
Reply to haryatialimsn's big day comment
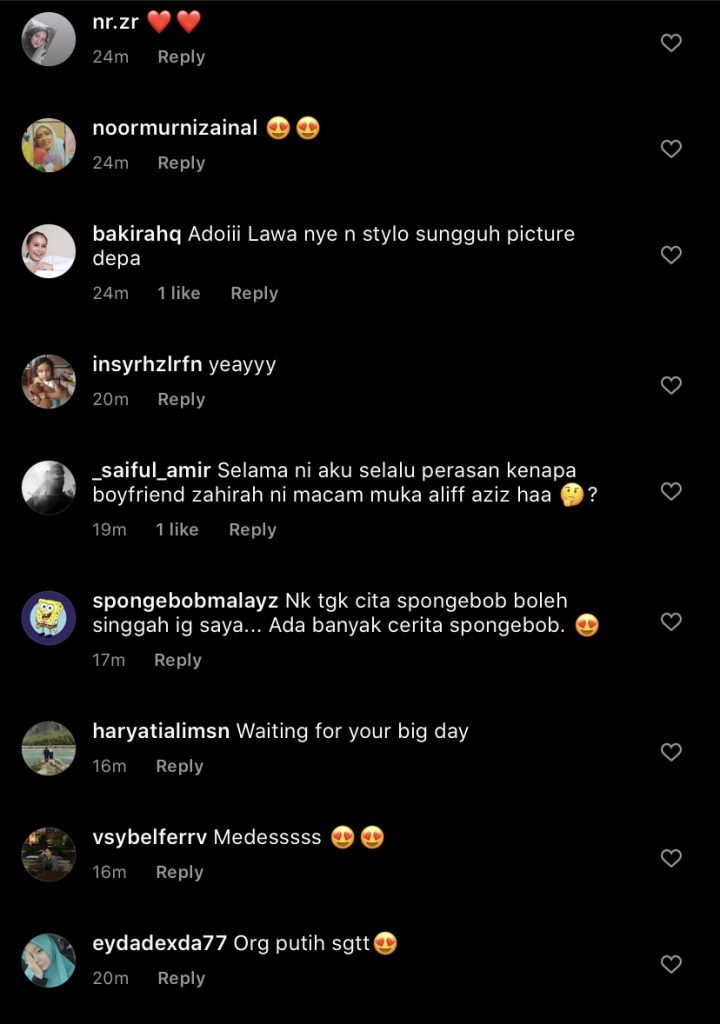click(179, 766)
